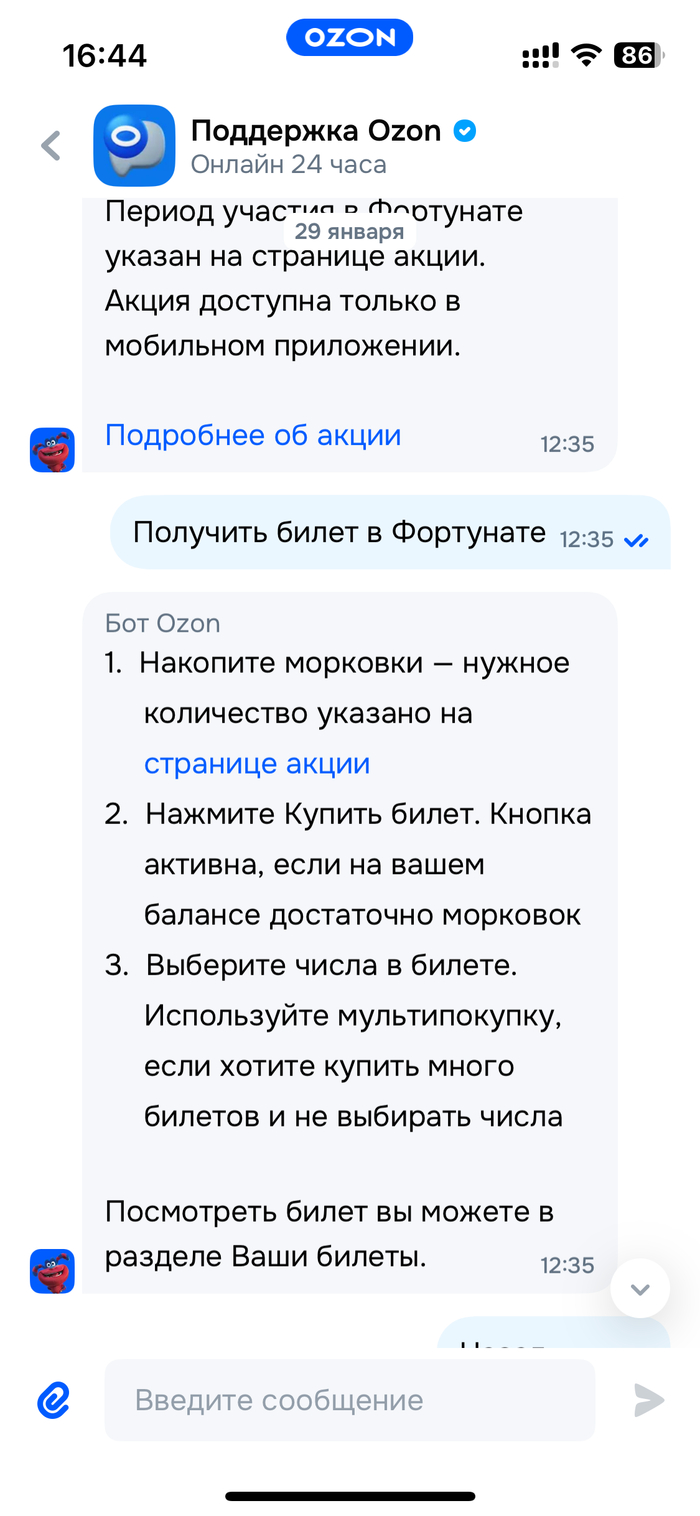
Task: Attach a file with the paperclip icon
Action: [x=54, y=1400]
